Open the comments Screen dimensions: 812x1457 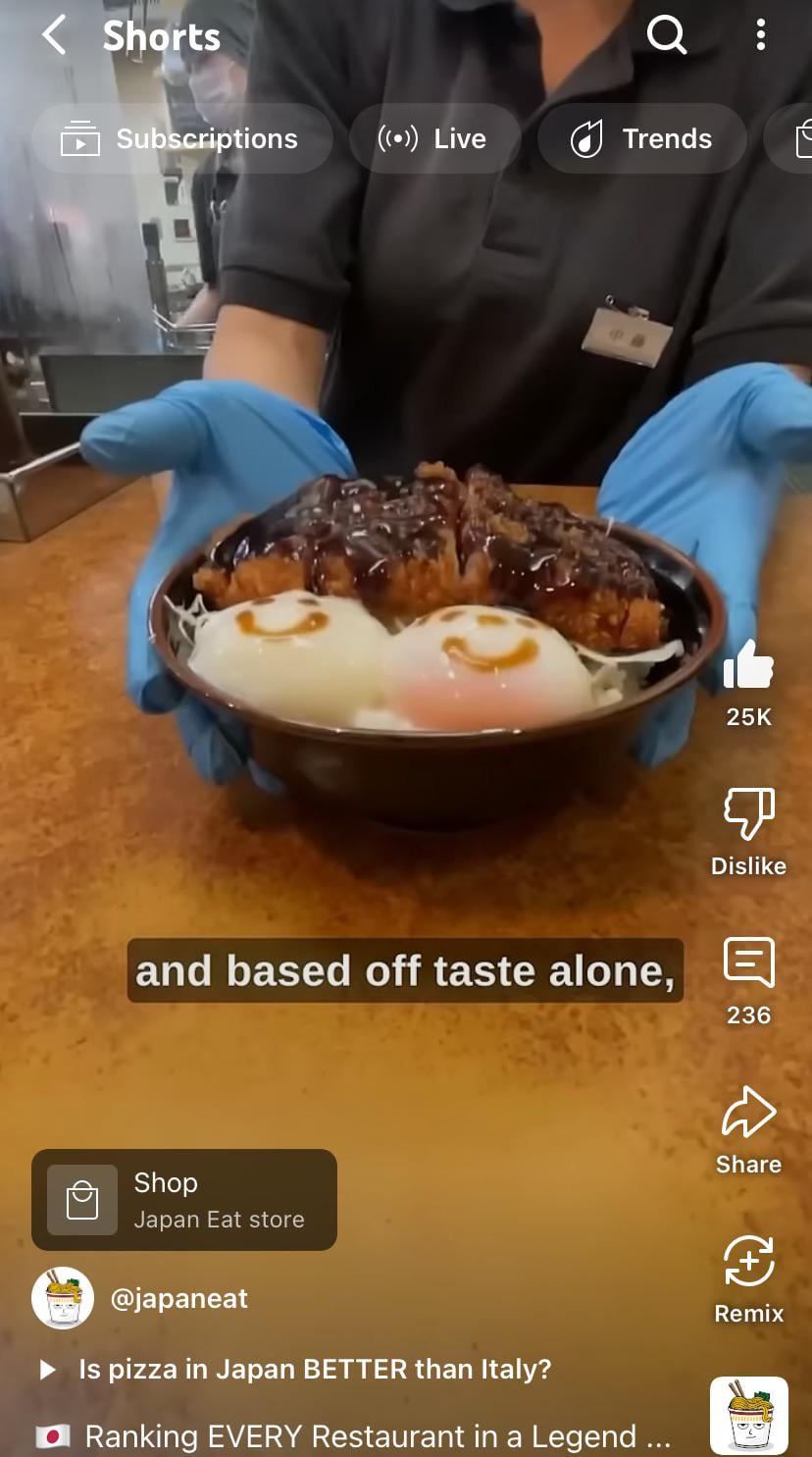[749, 963]
